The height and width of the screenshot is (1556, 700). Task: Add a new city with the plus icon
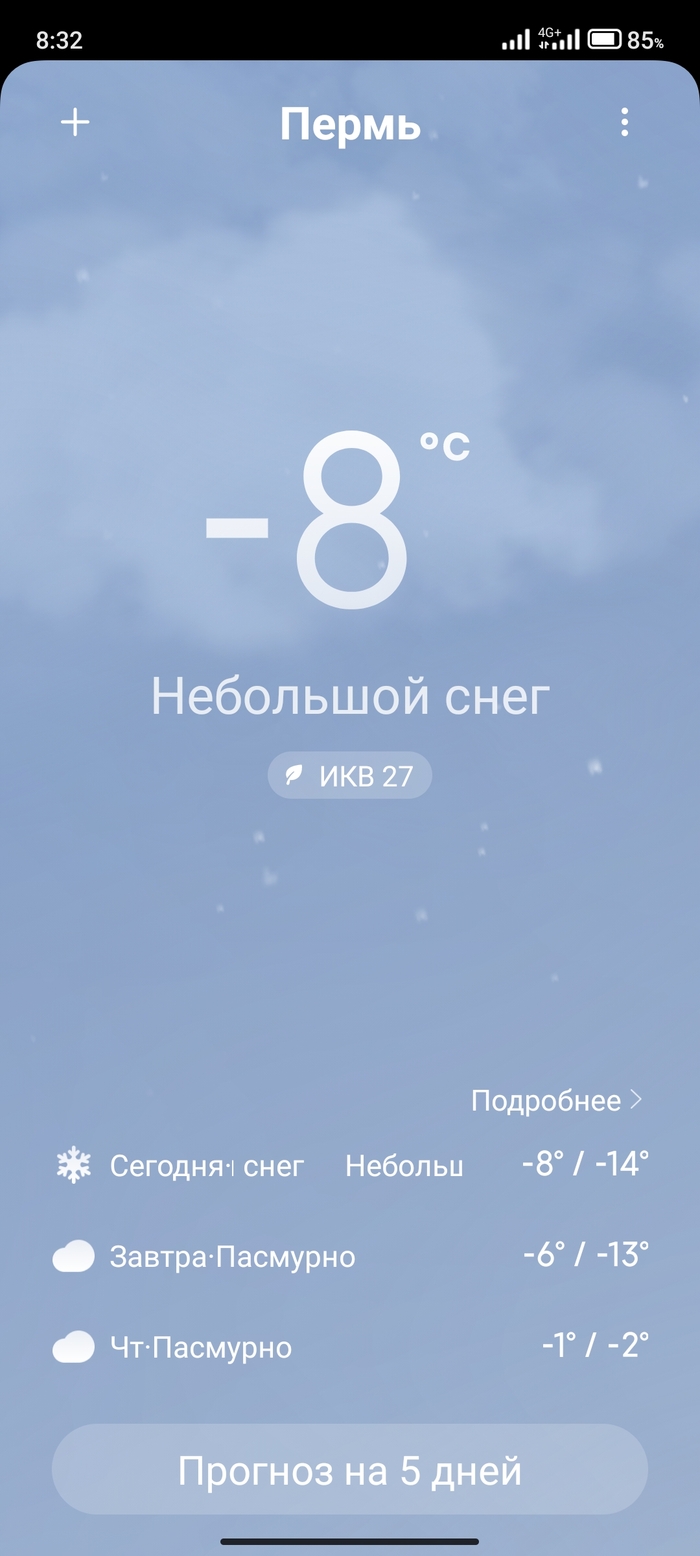point(75,123)
